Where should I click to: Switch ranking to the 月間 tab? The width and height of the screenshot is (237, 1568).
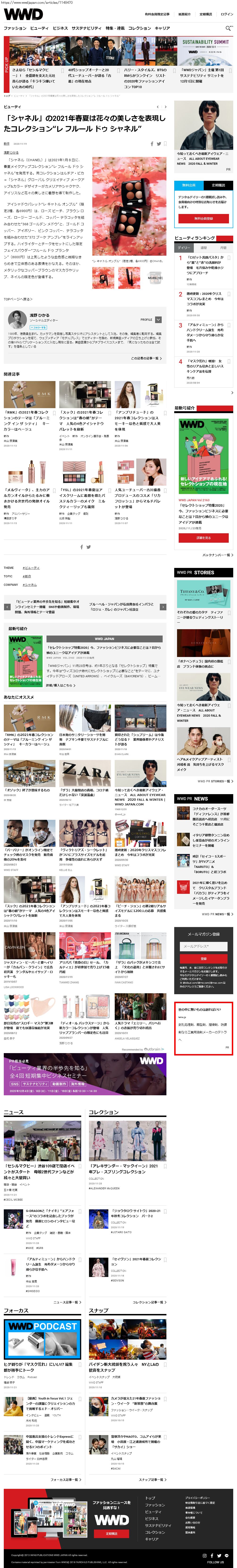tap(223, 248)
